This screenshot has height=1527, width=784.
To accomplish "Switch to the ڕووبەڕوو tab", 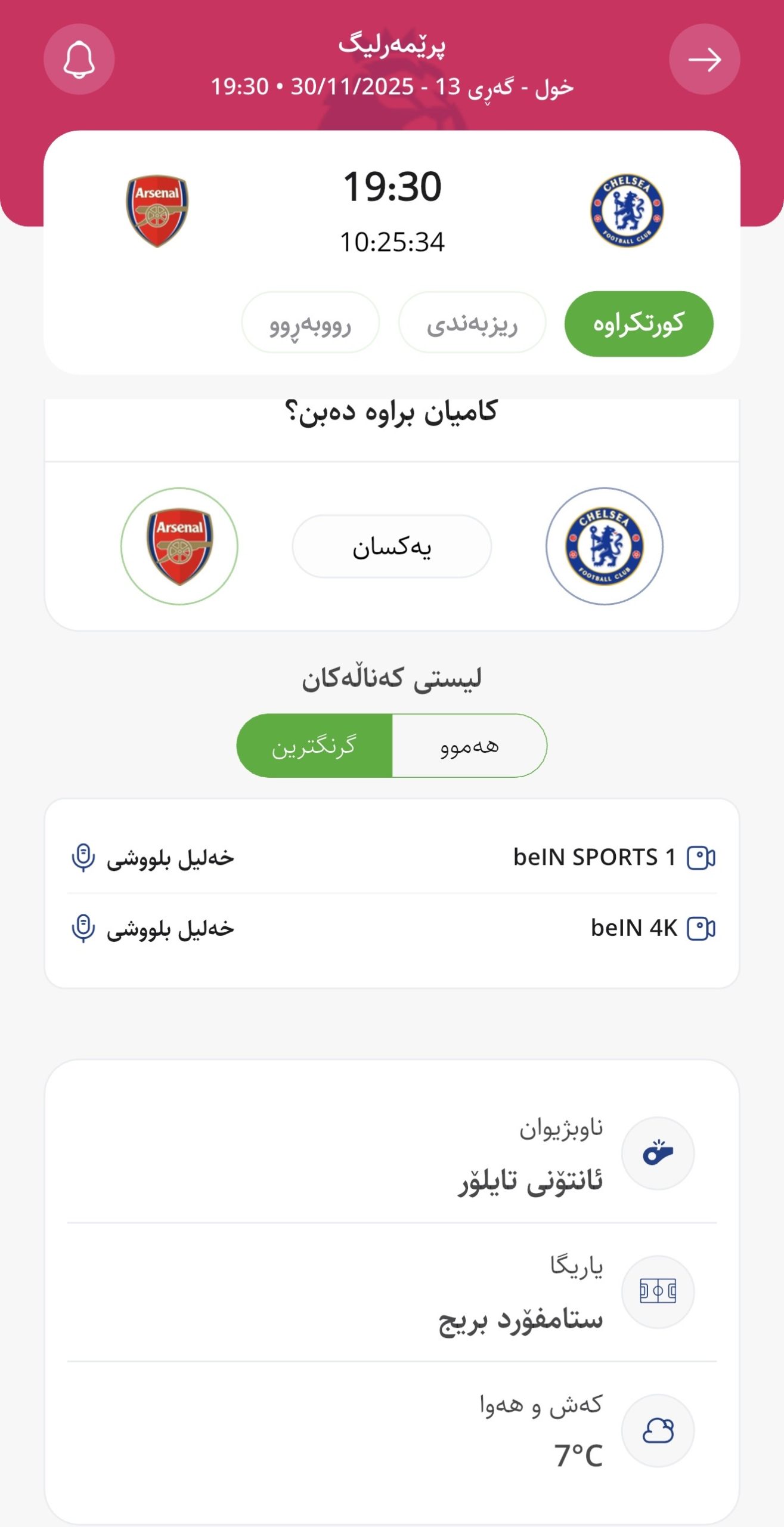I will pos(310,324).
